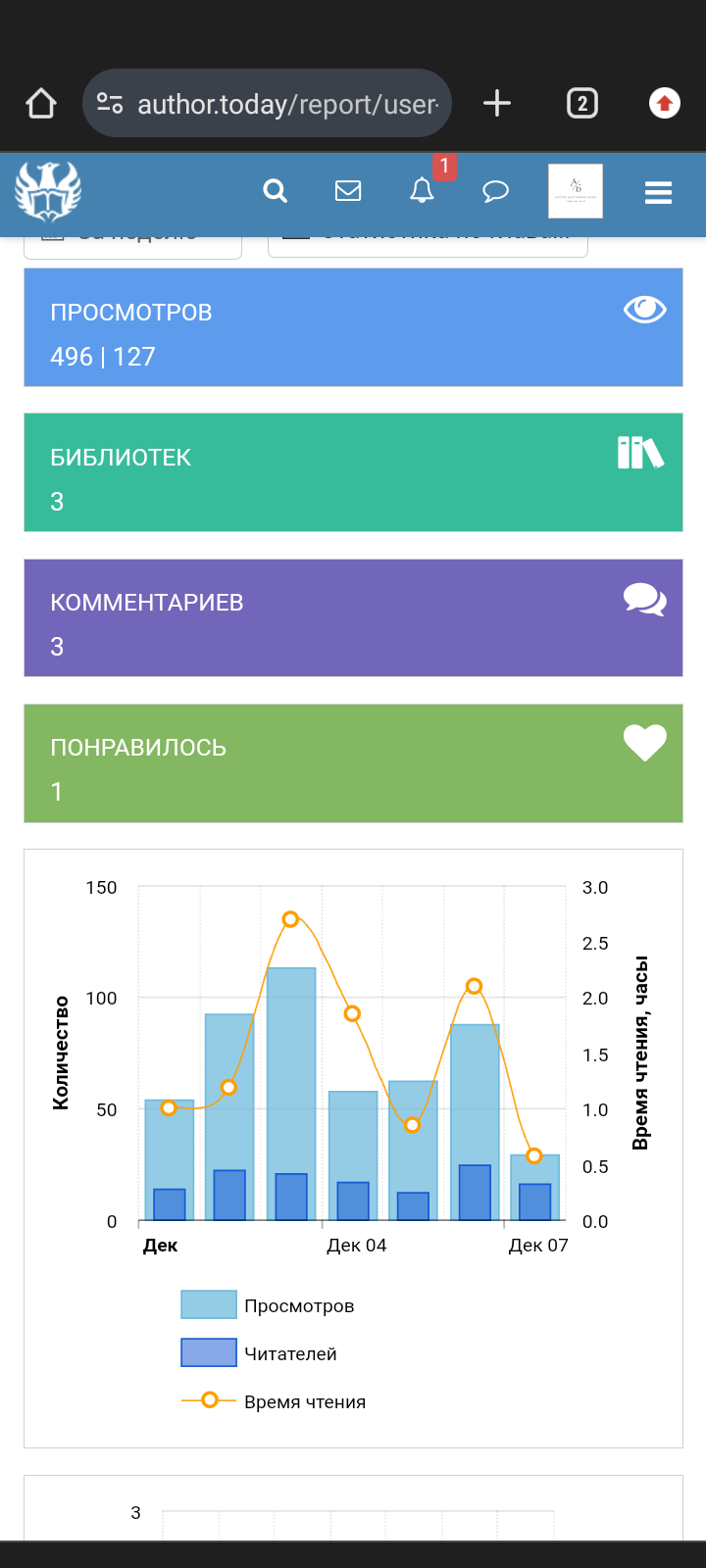Open the notifications bell

(x=422, y=191)
